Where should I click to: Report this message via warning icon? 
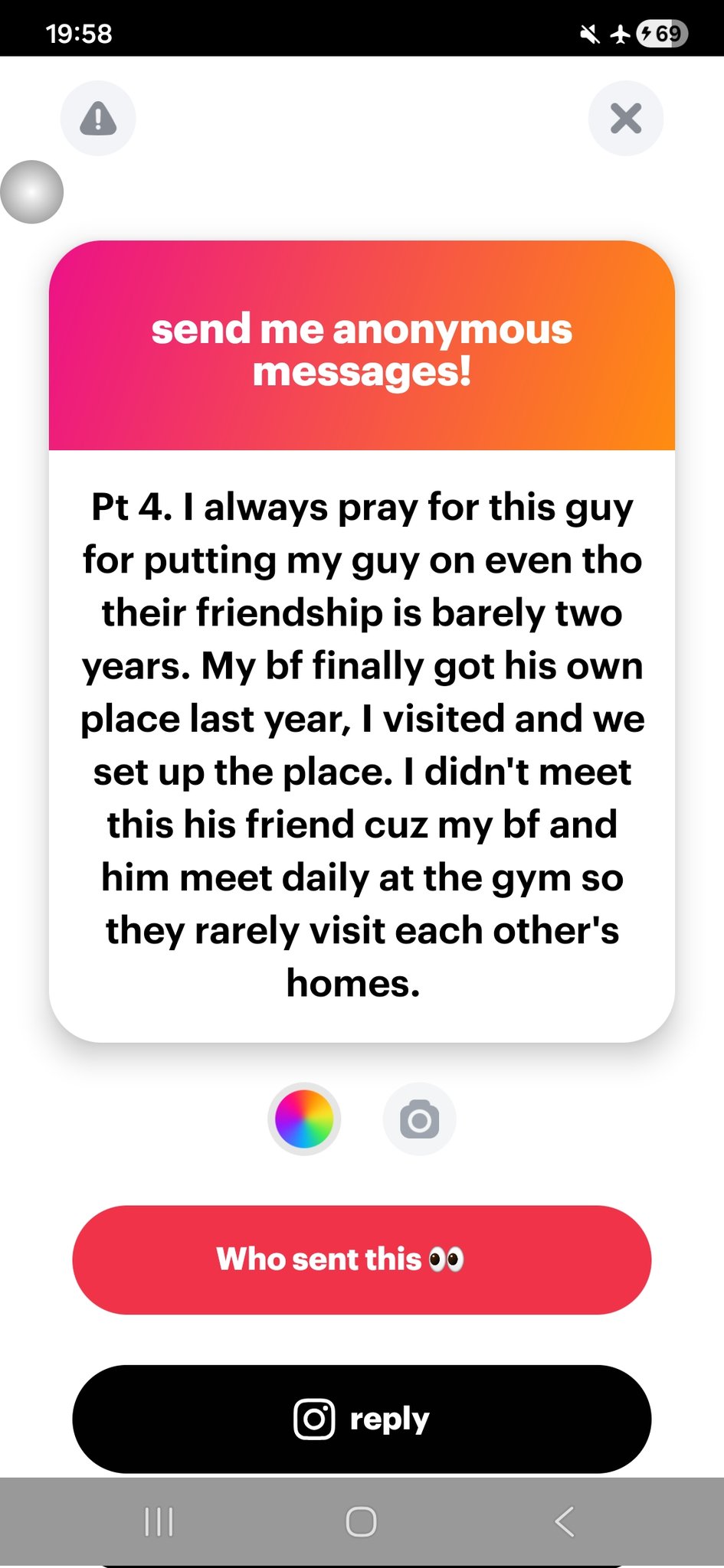click(x=98, y=119)
